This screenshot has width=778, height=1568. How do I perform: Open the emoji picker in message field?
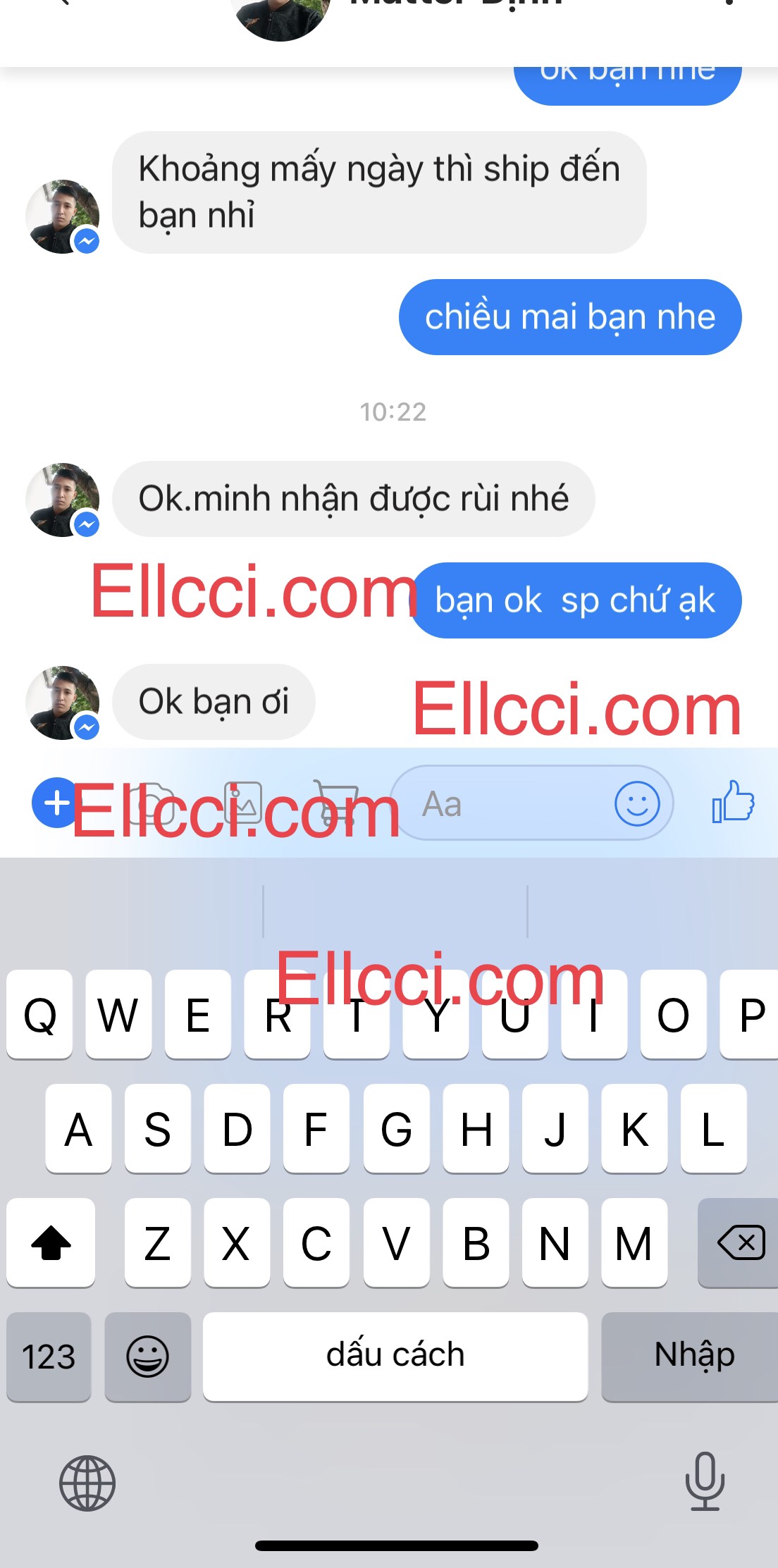point(637,803)
